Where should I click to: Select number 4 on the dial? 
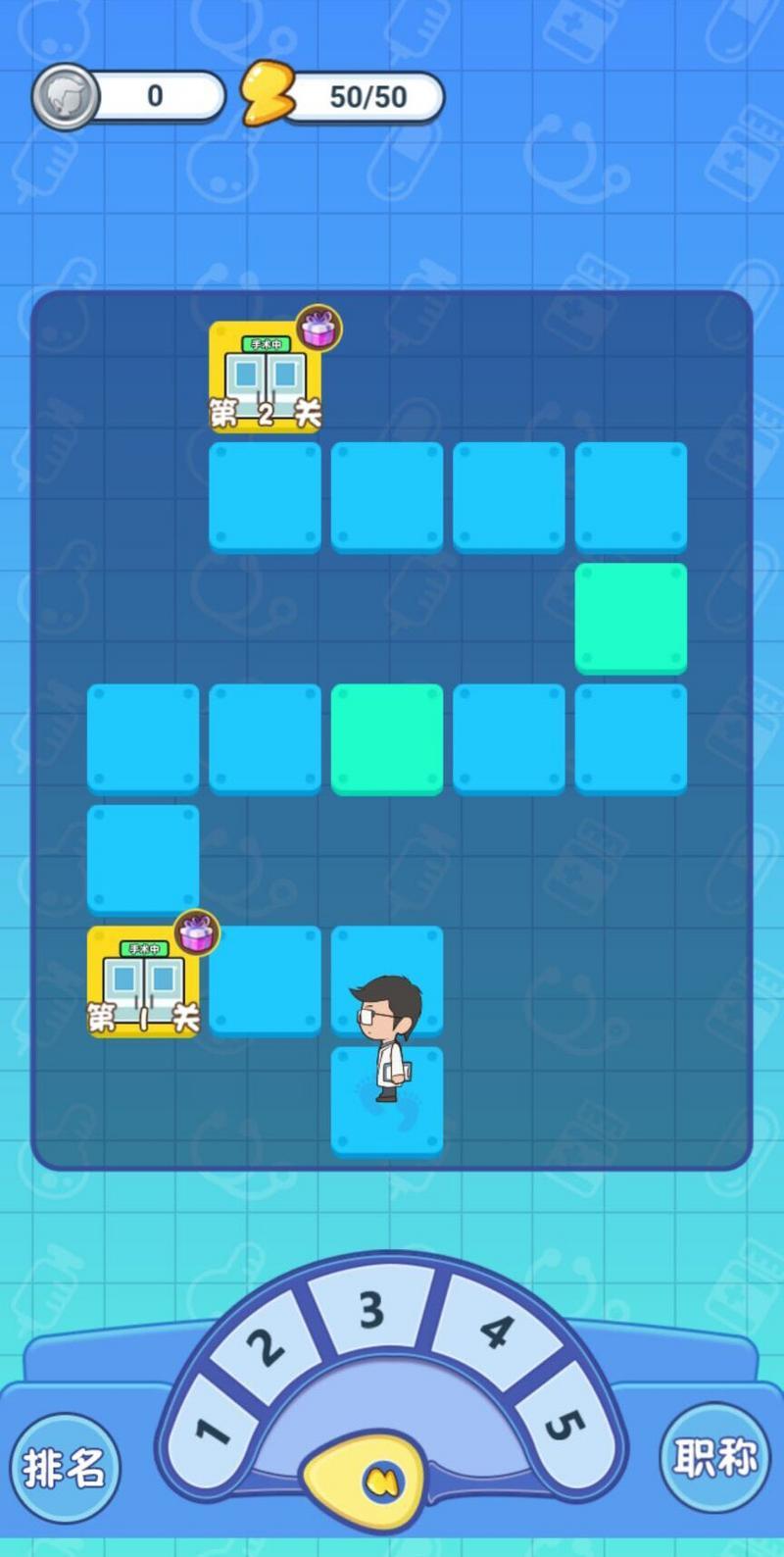496,1331
